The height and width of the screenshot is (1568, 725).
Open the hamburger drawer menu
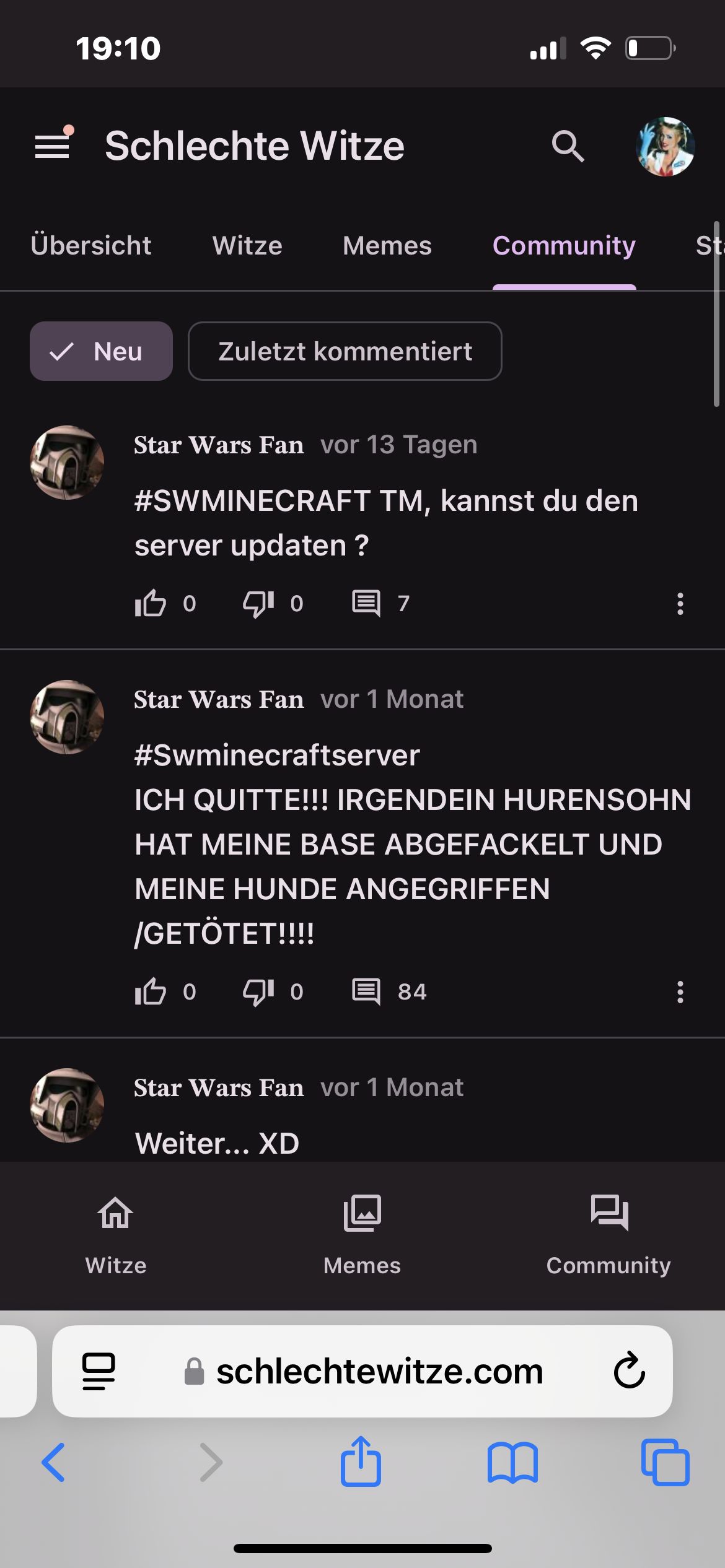pos(52,146)
